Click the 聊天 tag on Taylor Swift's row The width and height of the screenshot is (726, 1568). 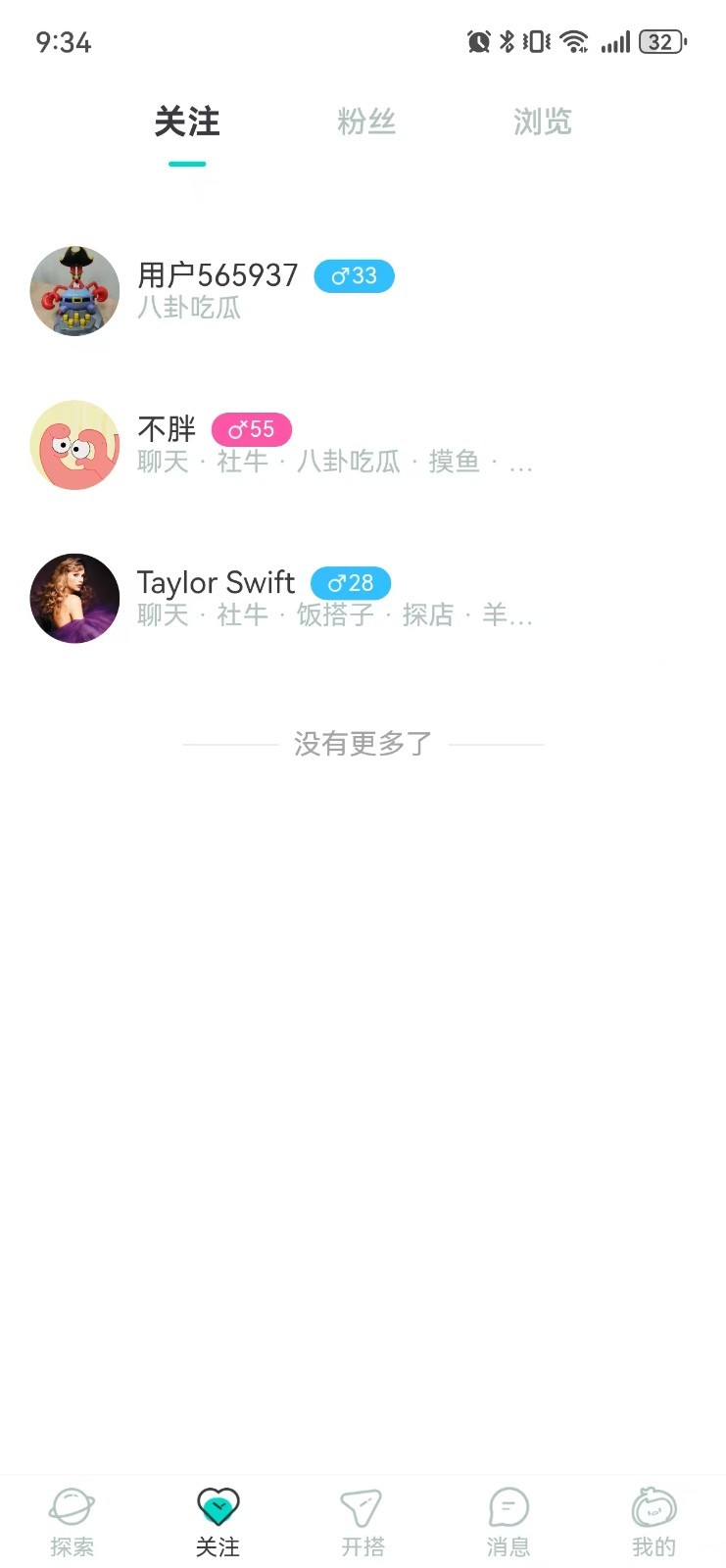(x=163, y=614)
